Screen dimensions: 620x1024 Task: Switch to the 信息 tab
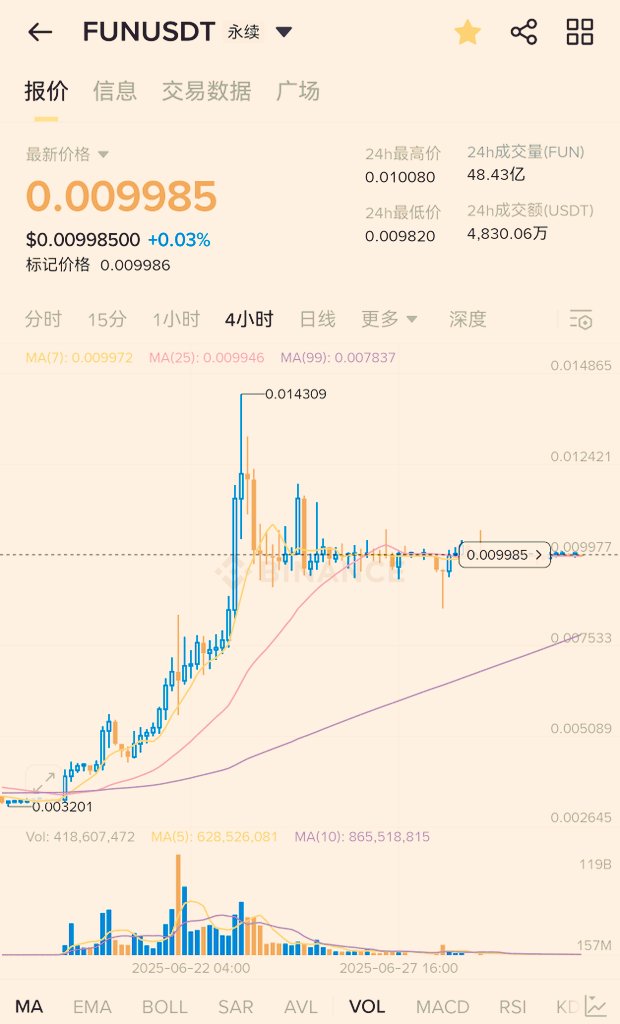point(115,91)
